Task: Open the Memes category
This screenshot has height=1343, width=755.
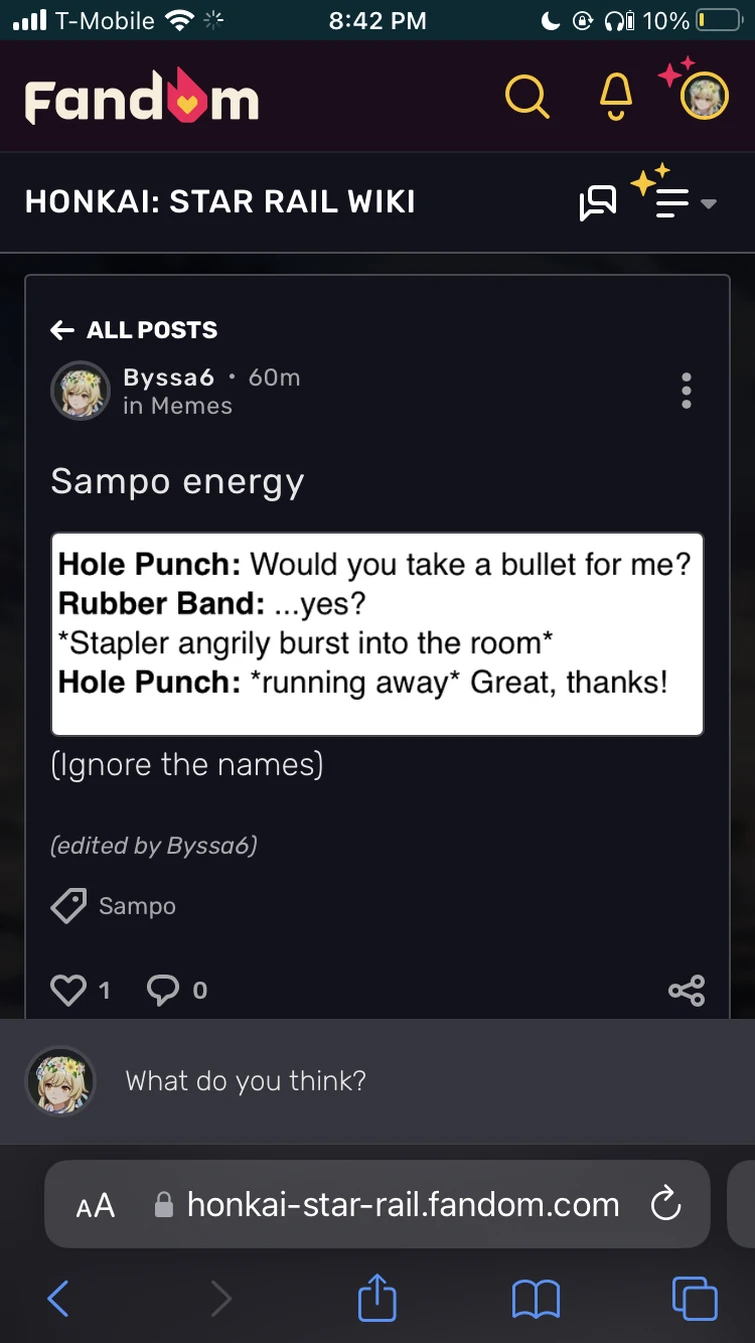Action: click(x=191, y=406)
